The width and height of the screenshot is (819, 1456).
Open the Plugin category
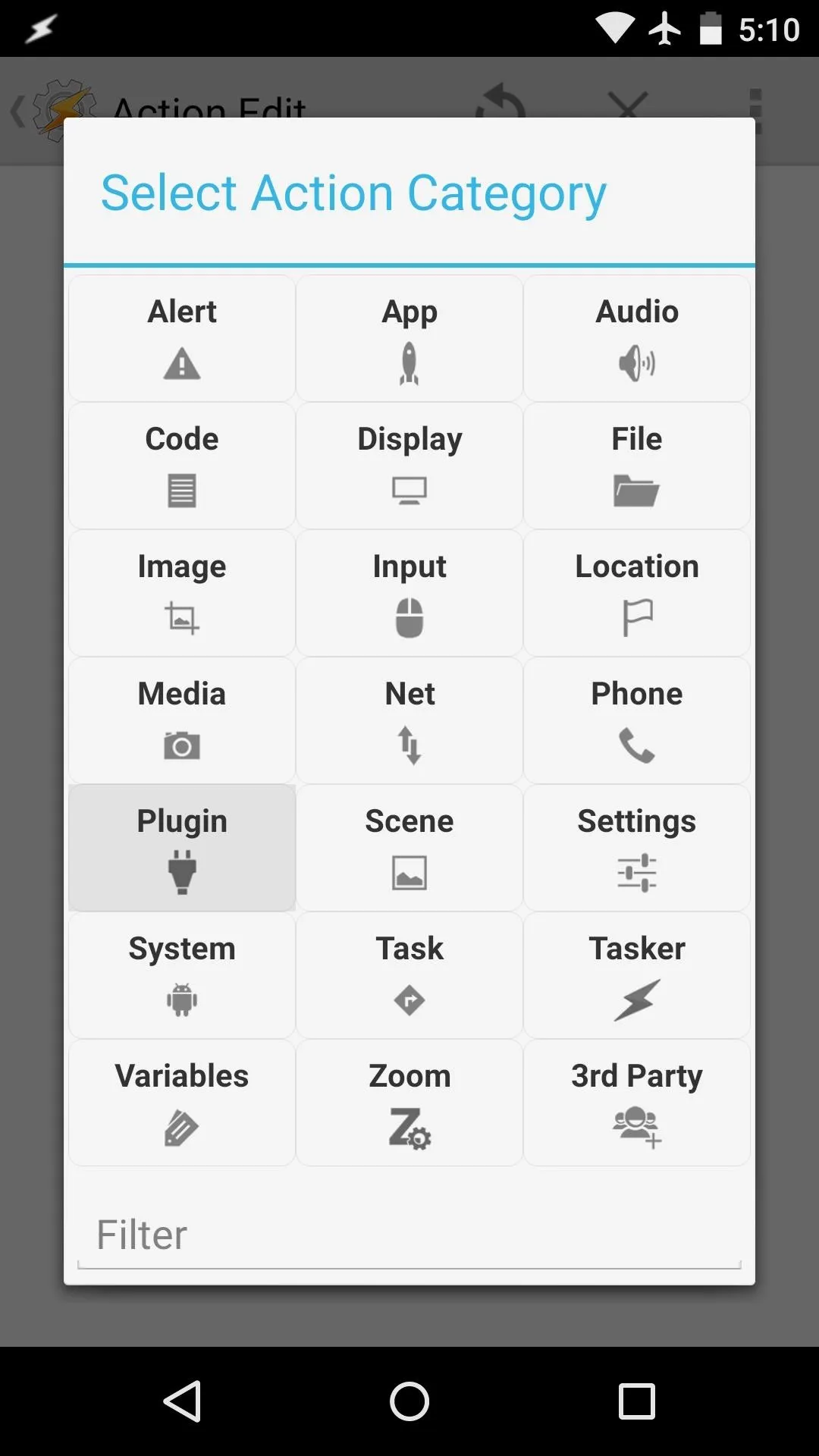pyautogui.click(x=182, y=848)
